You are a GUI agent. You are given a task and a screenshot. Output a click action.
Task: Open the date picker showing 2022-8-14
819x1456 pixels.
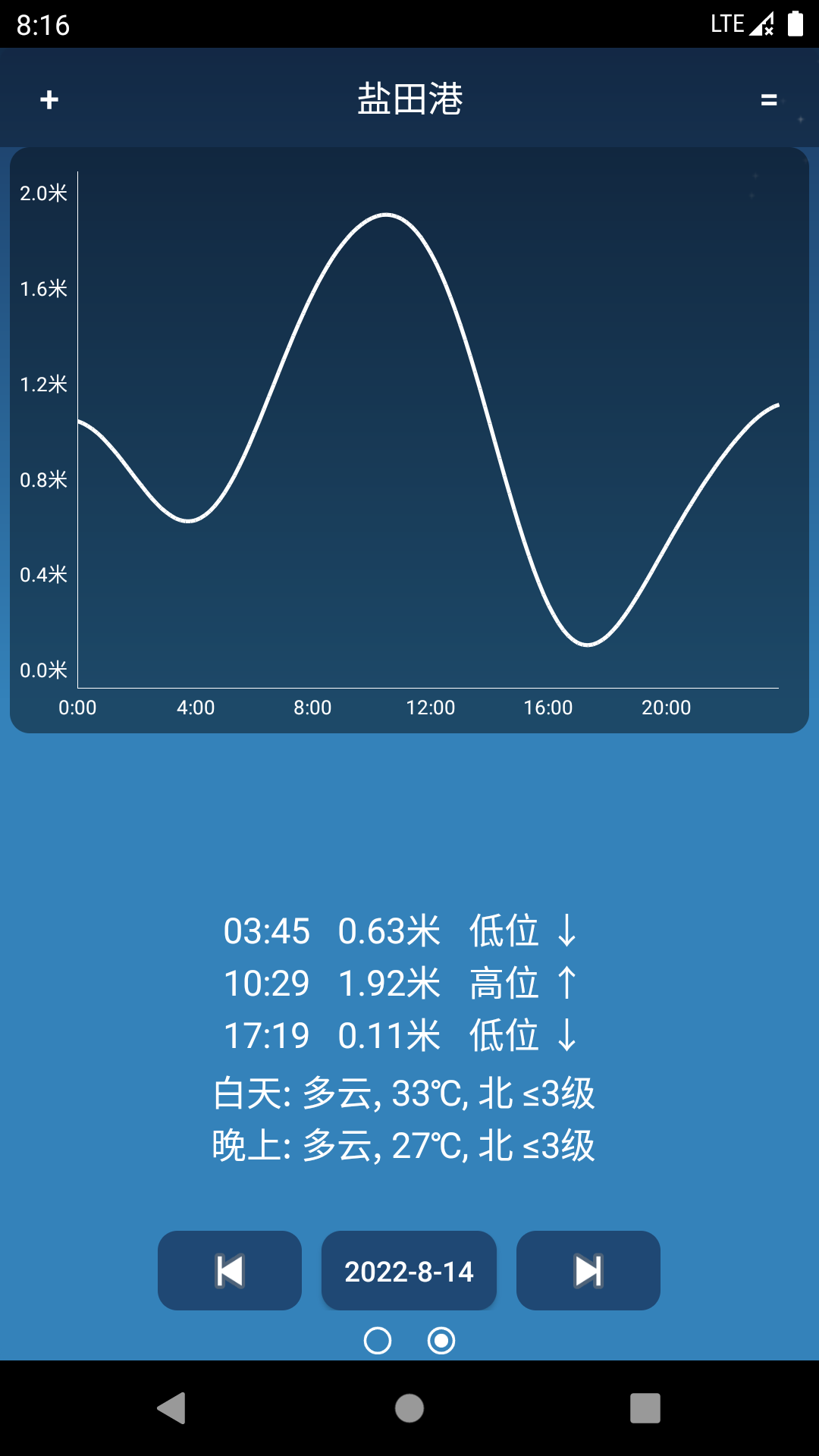409,1270
